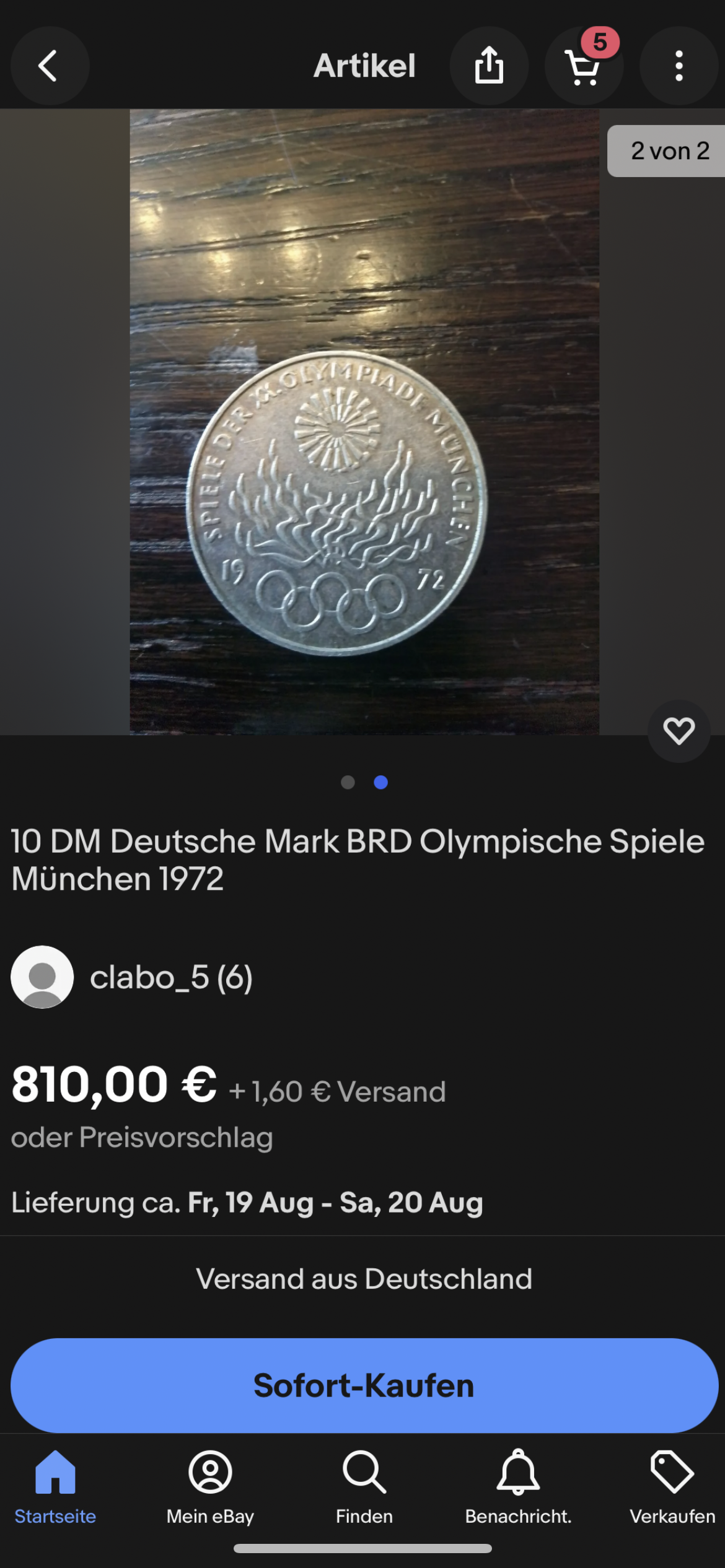Share this coin listing
725x1568 pixels.
click(x=489, y=66)
